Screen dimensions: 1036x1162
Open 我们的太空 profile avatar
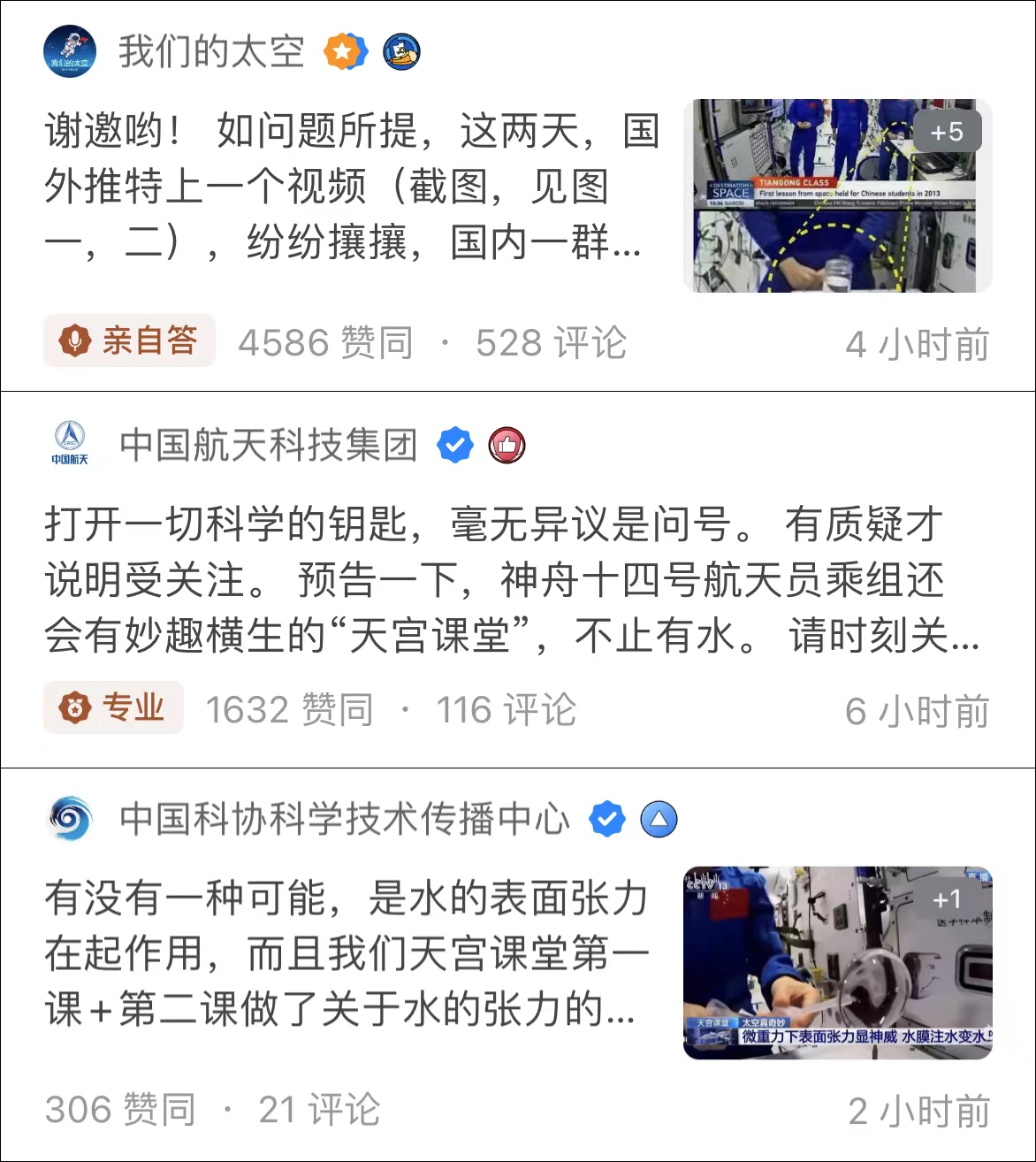point(70,51)
